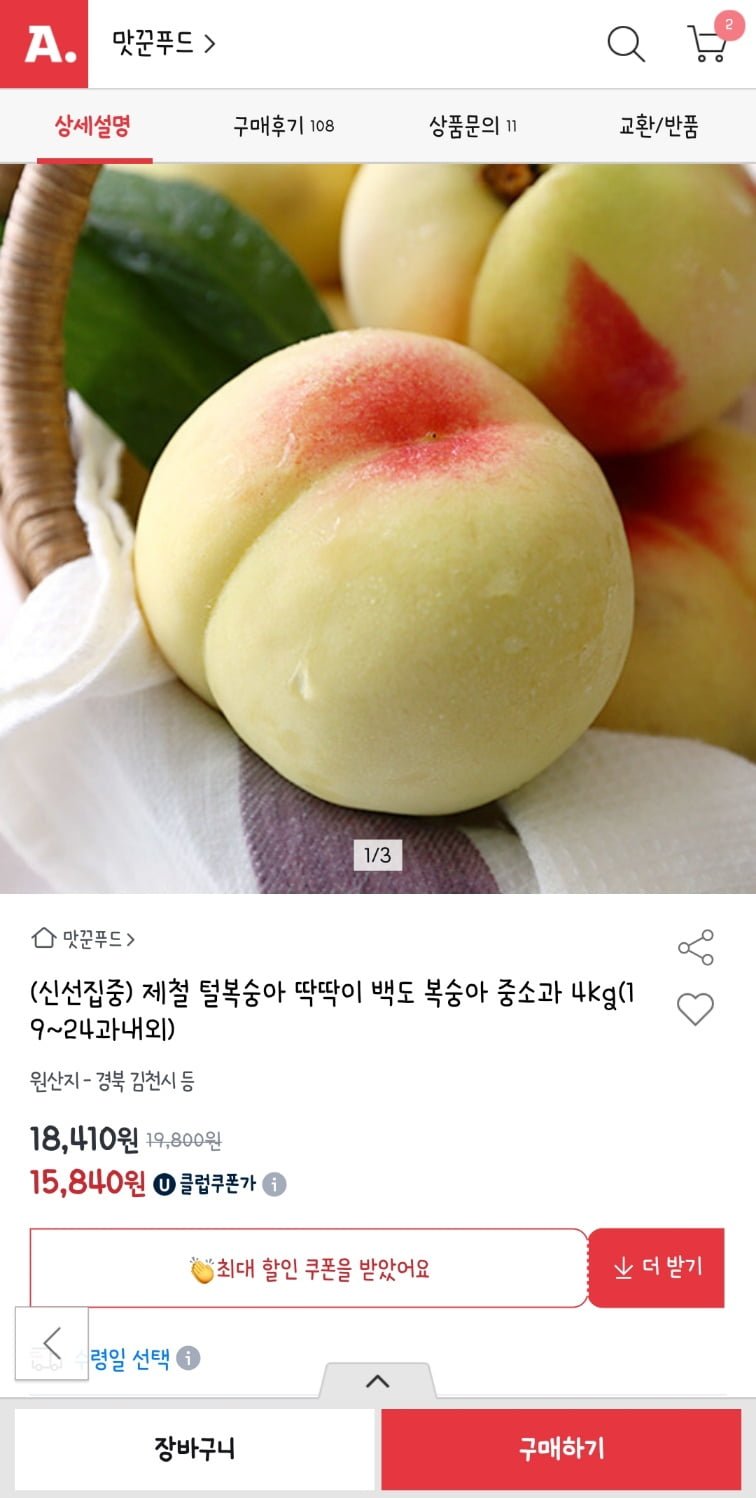Screen dimensions: 756x1498
Task: Tap 구매하기 to buy now
Action: [x=561, y=1448]
